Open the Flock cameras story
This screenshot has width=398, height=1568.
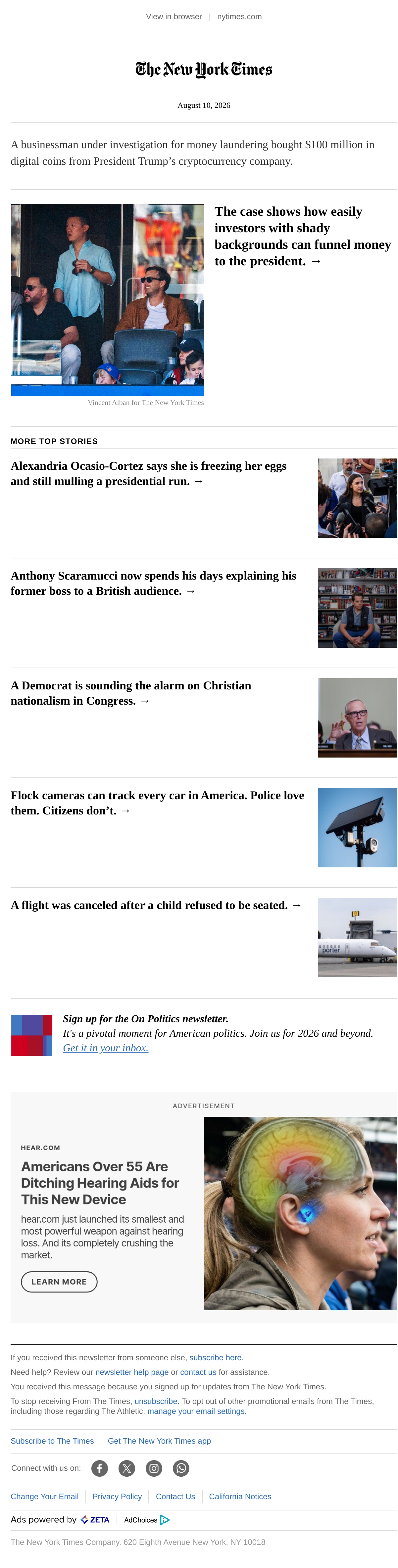[157, 803]
